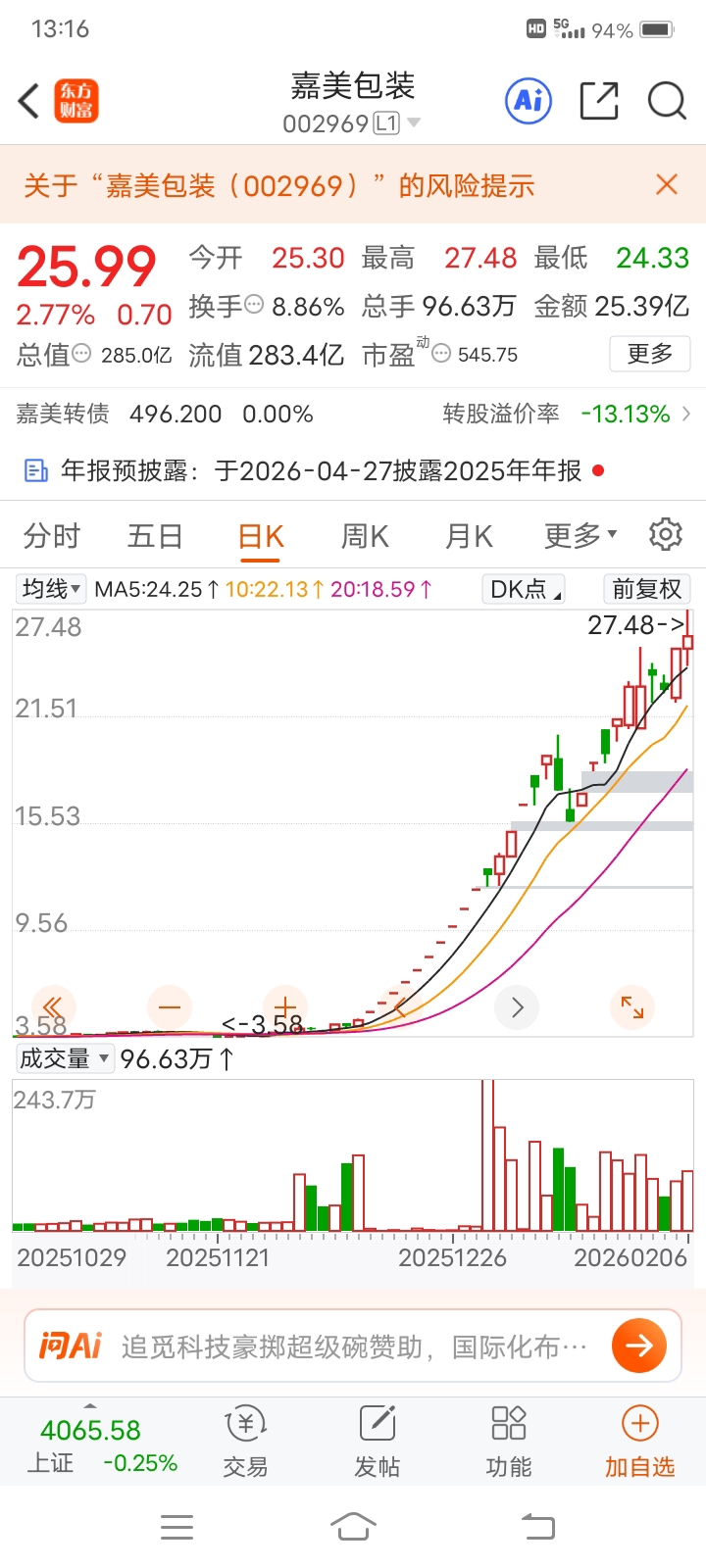Open chart settings gear
Viewport: 706px width, 1568px height.
coord(666,534)
